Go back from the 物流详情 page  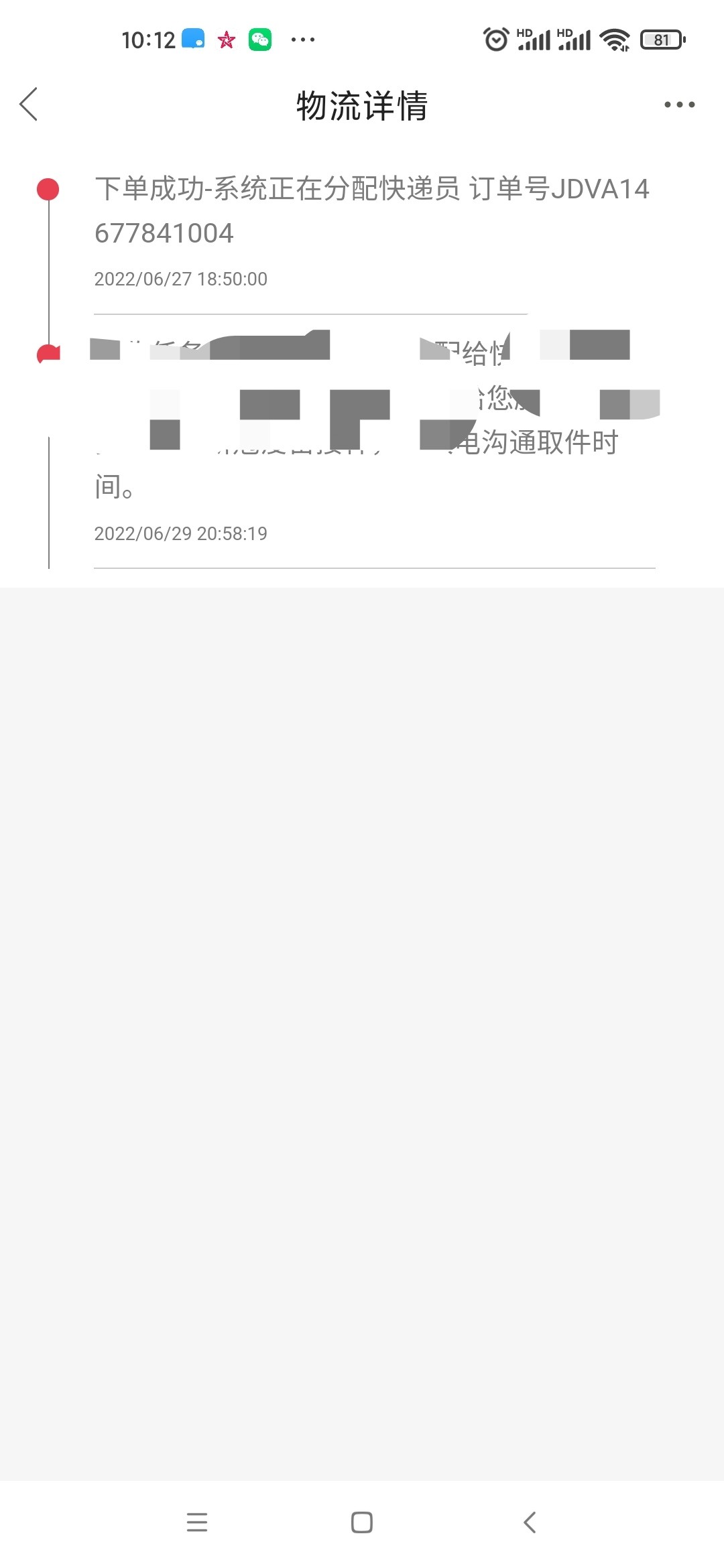point(29,105)
